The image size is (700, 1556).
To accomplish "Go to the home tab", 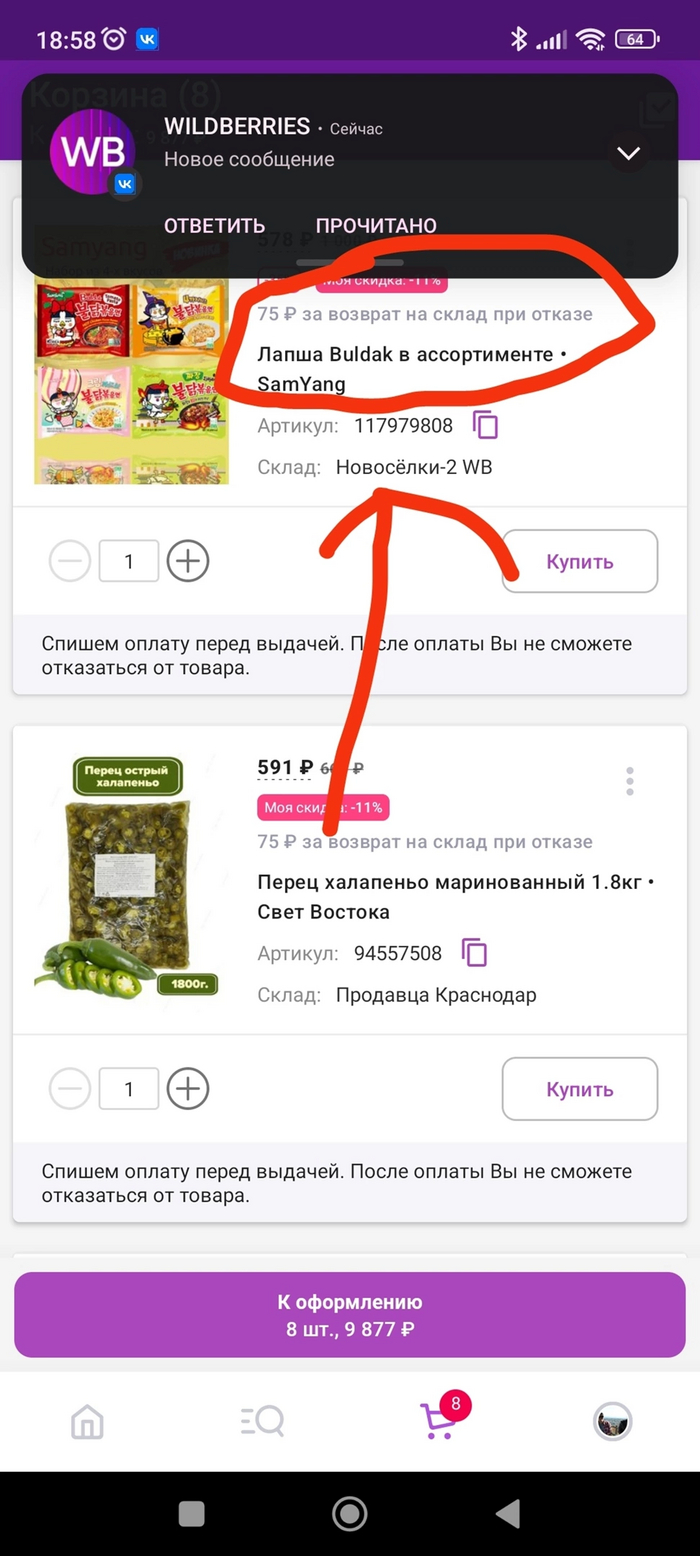I will (x=88, y=1421).
